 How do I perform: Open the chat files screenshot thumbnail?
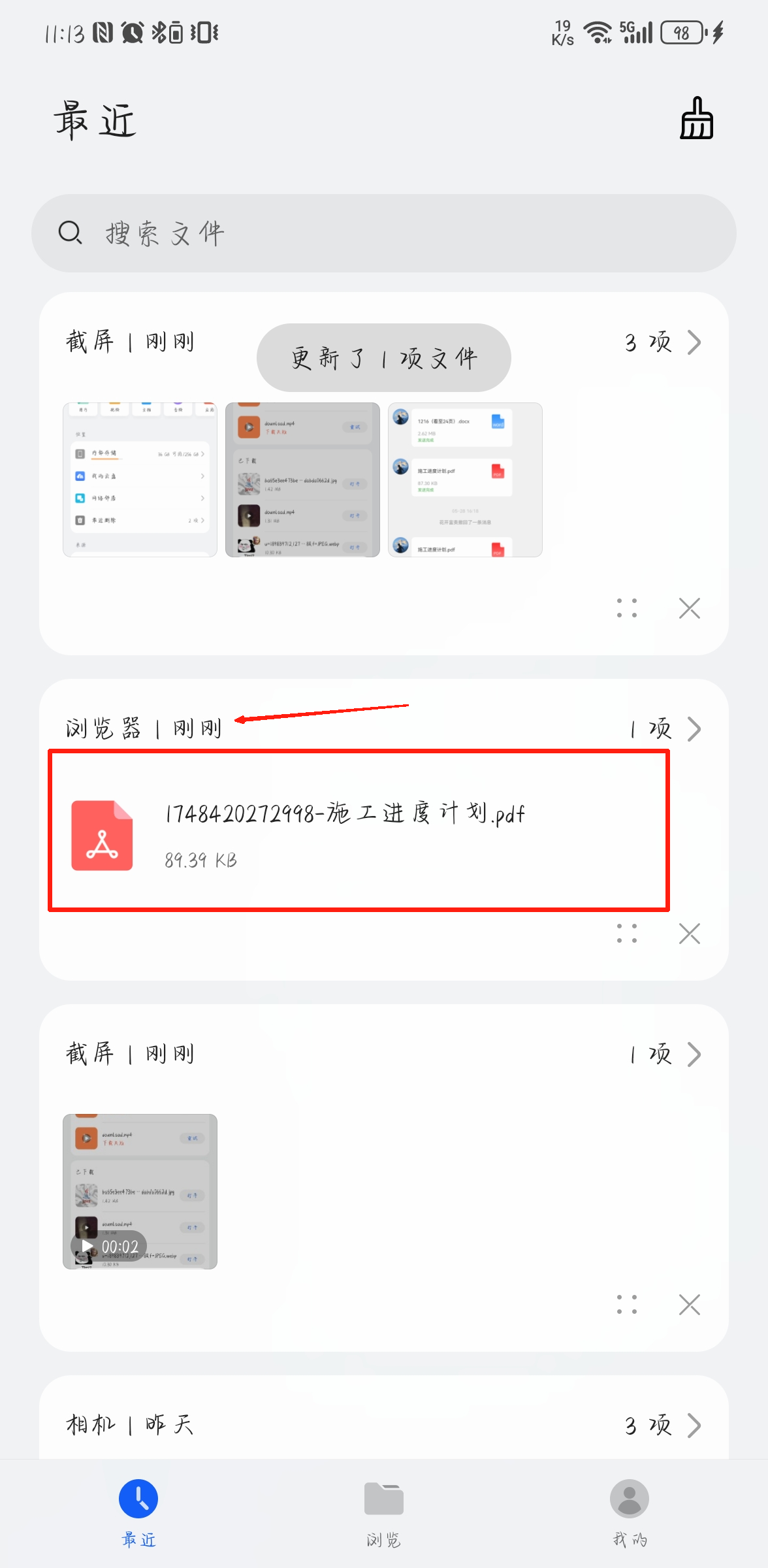click(x=465, y=480)
